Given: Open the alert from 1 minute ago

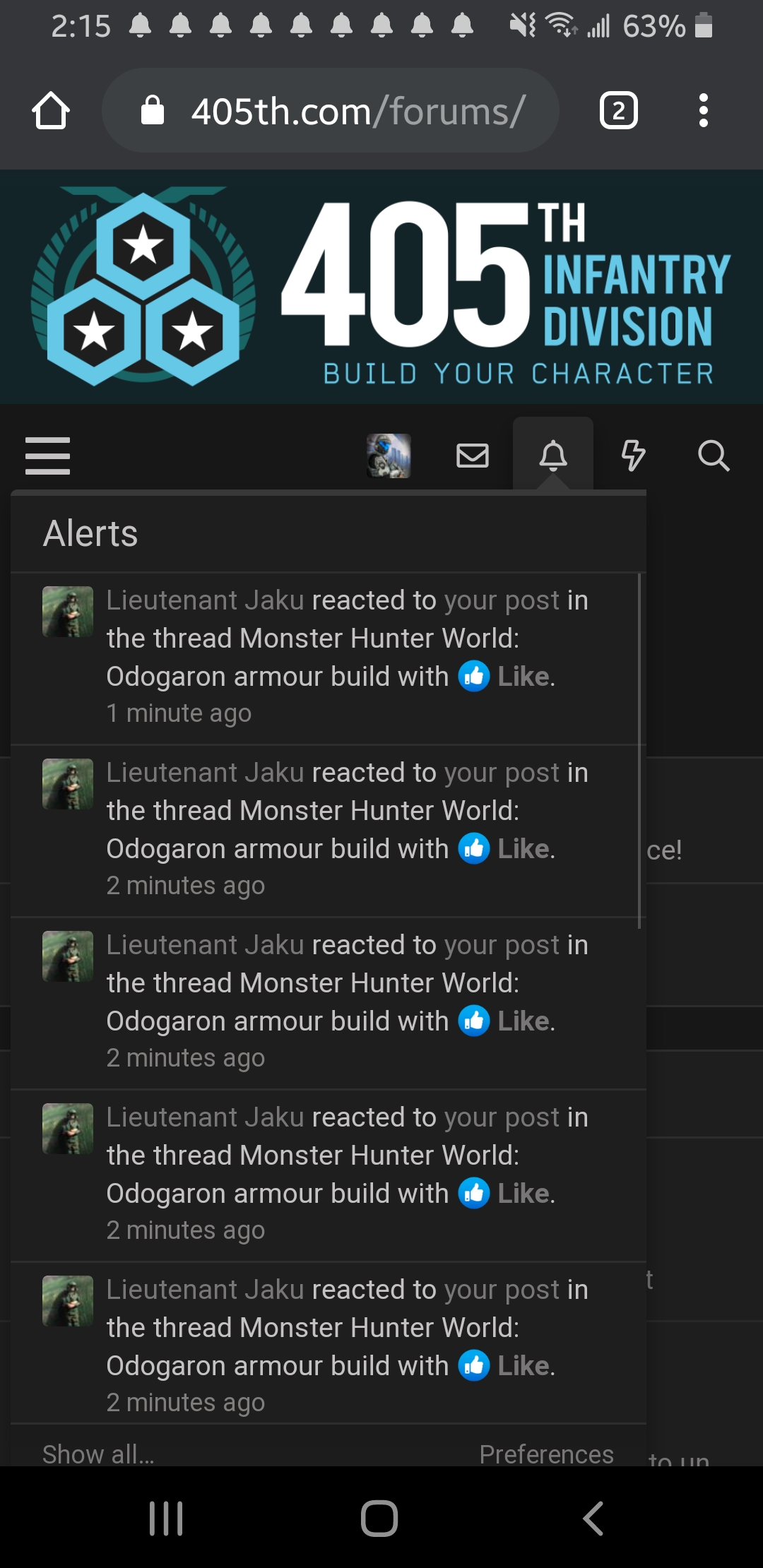Looking at the screenshot, I should 329,658.
